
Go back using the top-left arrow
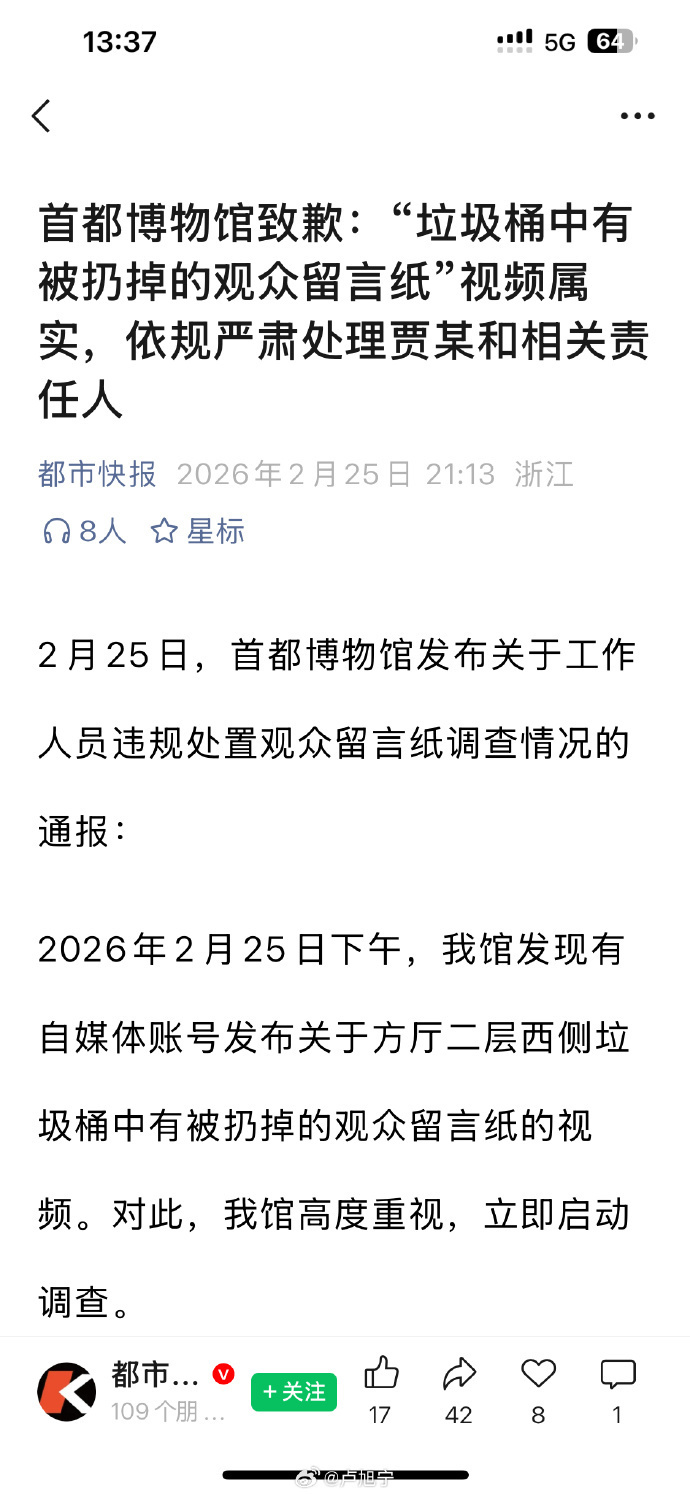pyautogui.click(x=41, y=116)
